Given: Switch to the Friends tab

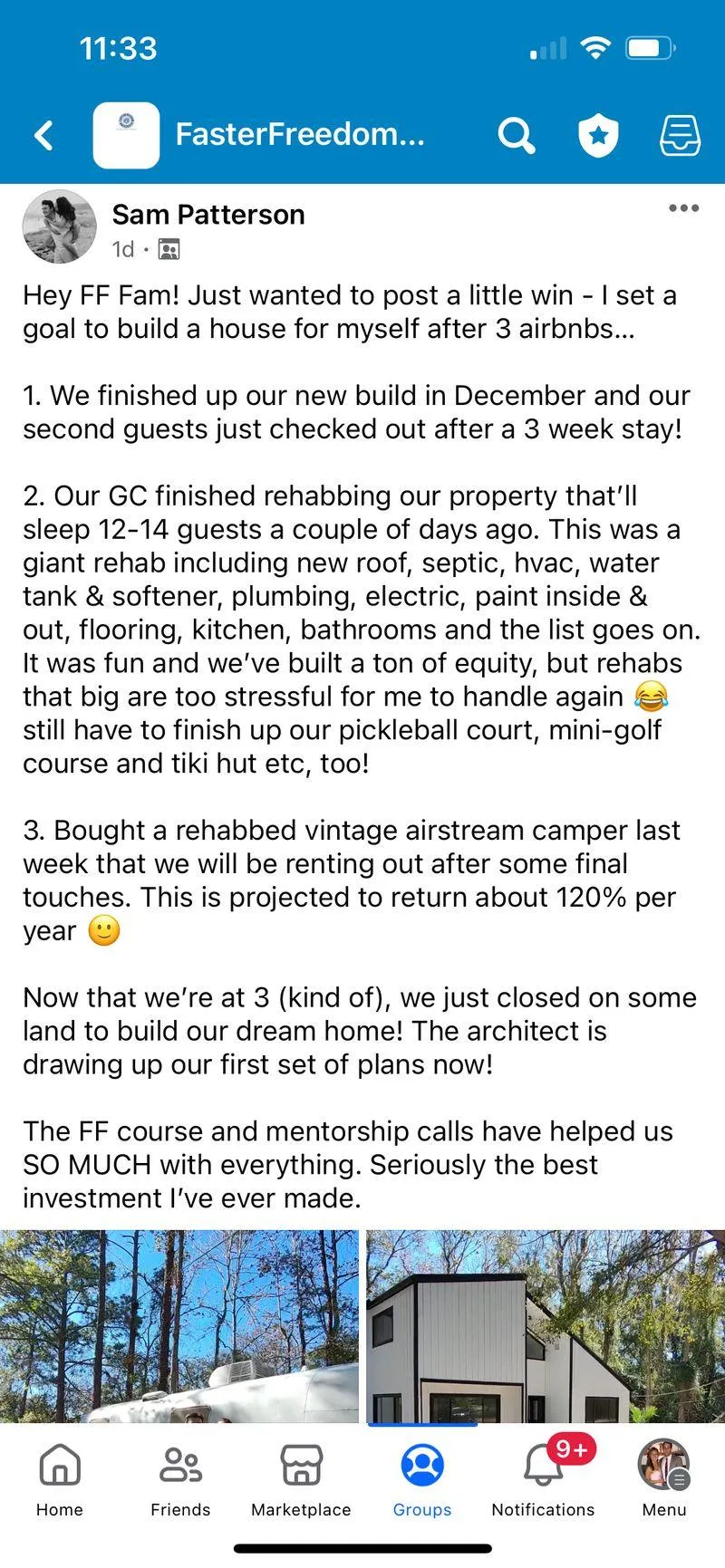Looking at the screenshot, I should tap(180, 1478).
